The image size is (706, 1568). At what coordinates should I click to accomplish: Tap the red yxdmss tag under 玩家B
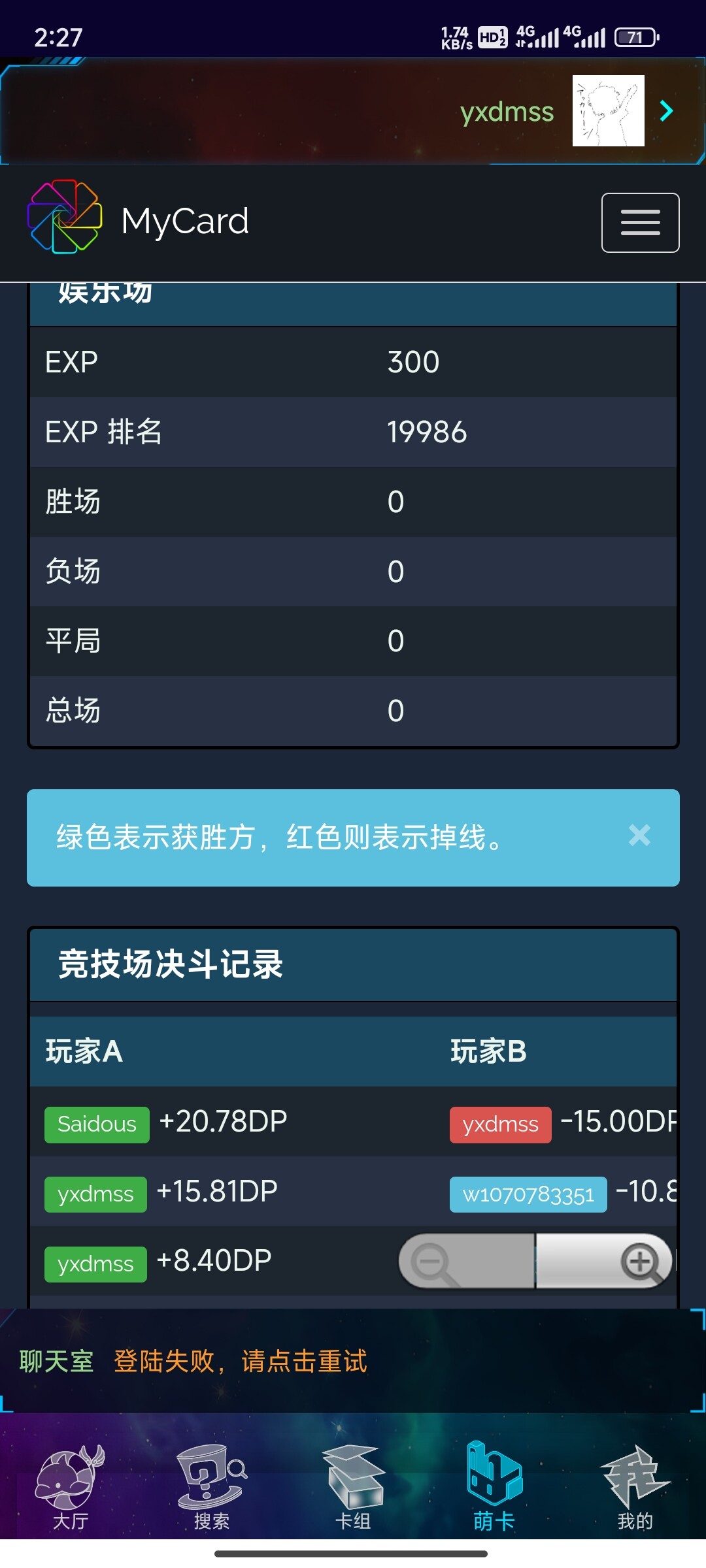click(500, 1124)
